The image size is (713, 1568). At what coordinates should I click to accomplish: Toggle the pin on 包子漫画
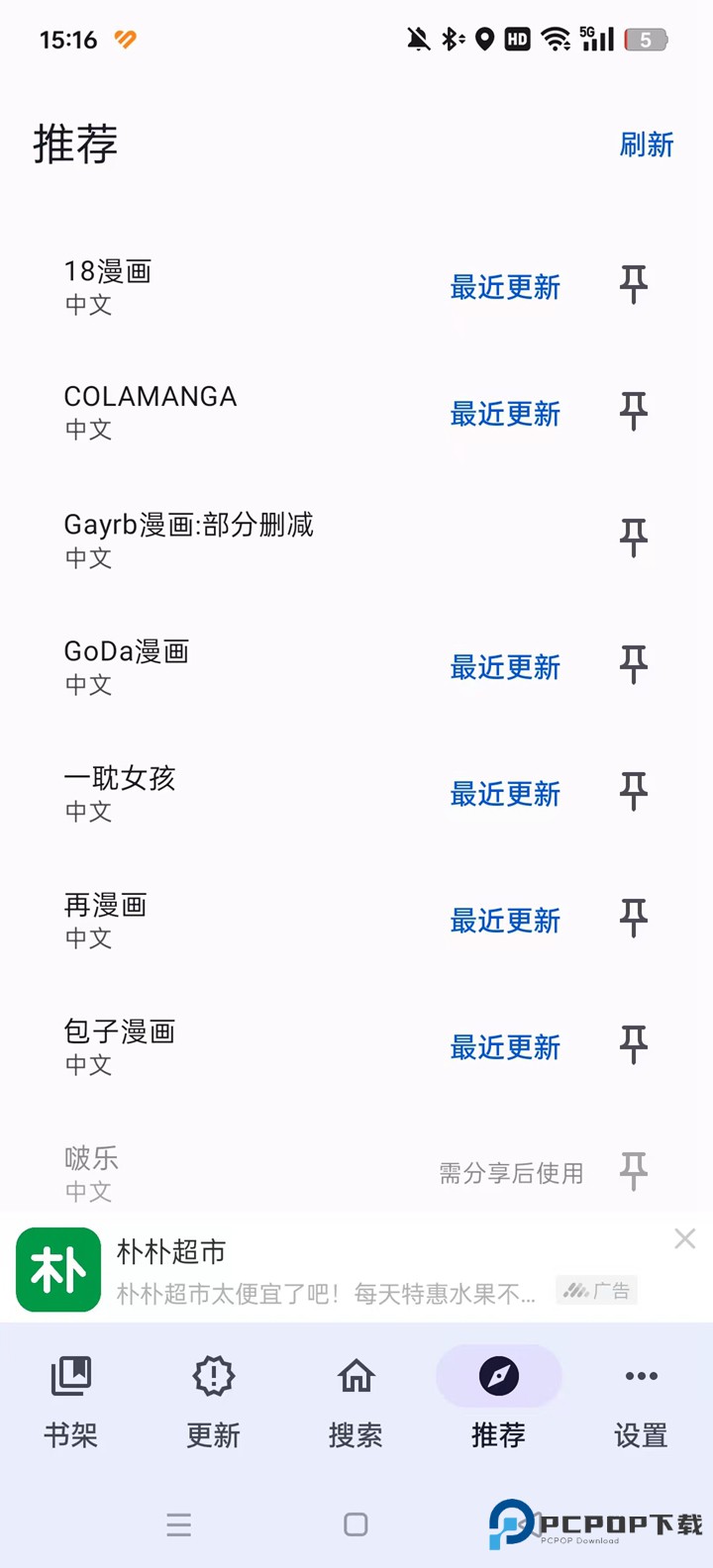(632, 1044)
